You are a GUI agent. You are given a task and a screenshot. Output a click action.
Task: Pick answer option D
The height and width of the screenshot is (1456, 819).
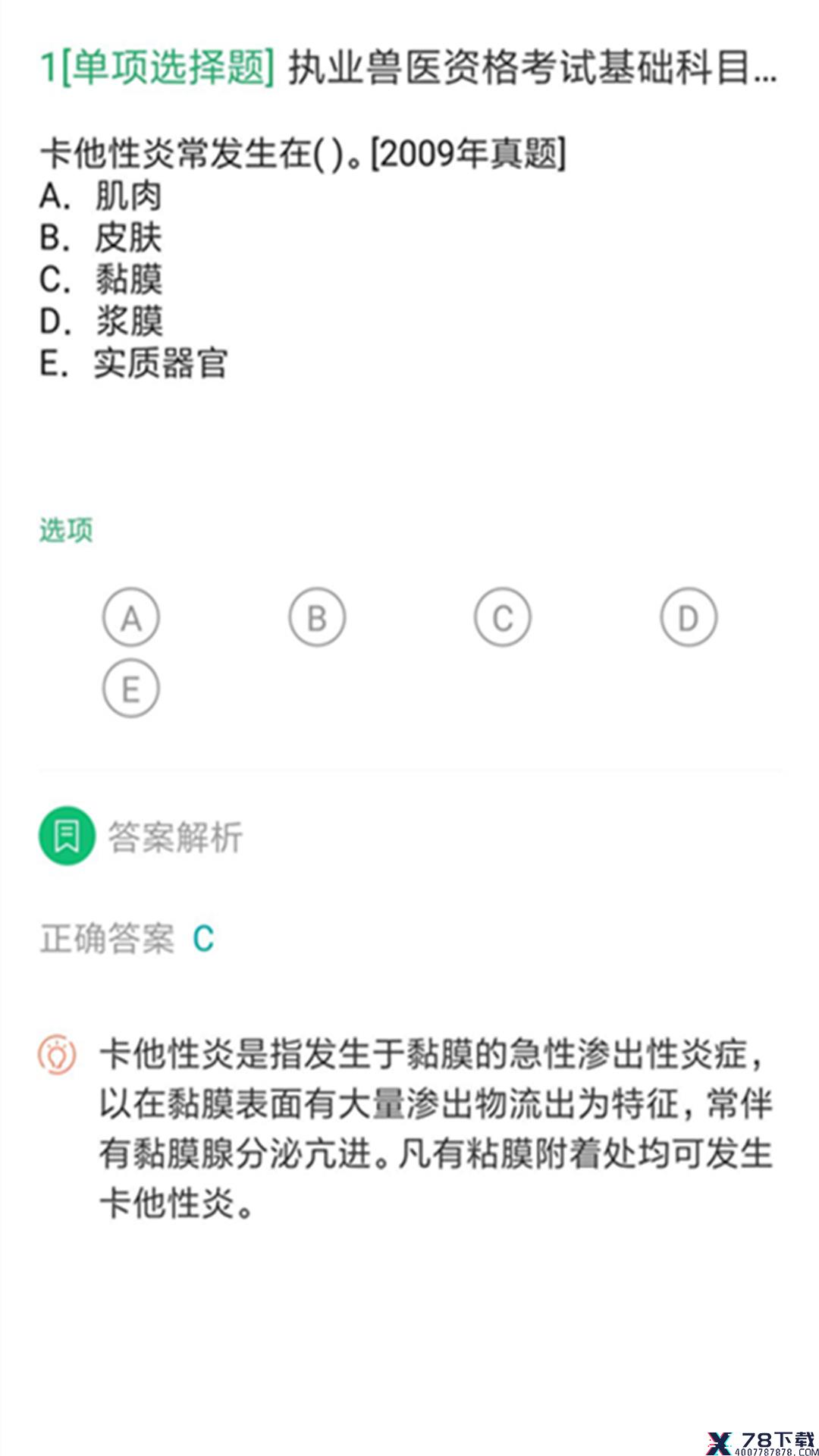689,617
